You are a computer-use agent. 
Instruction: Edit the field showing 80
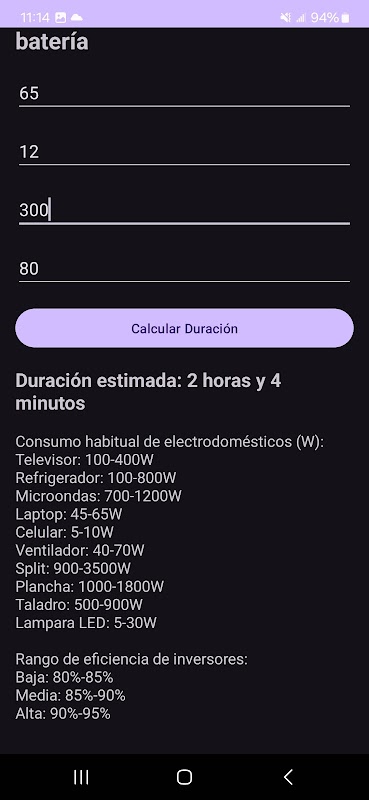[x=184, y=268]
